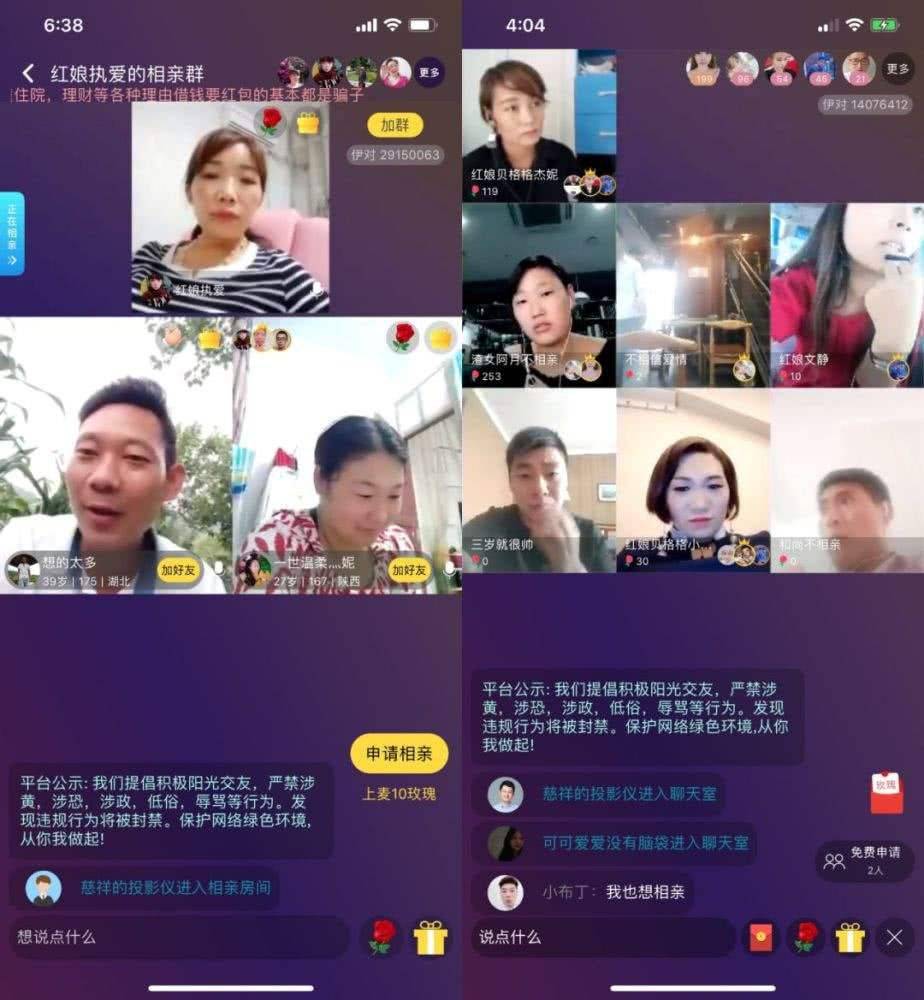
Task: Tap the 加群 button
Action: pos(395,125)
